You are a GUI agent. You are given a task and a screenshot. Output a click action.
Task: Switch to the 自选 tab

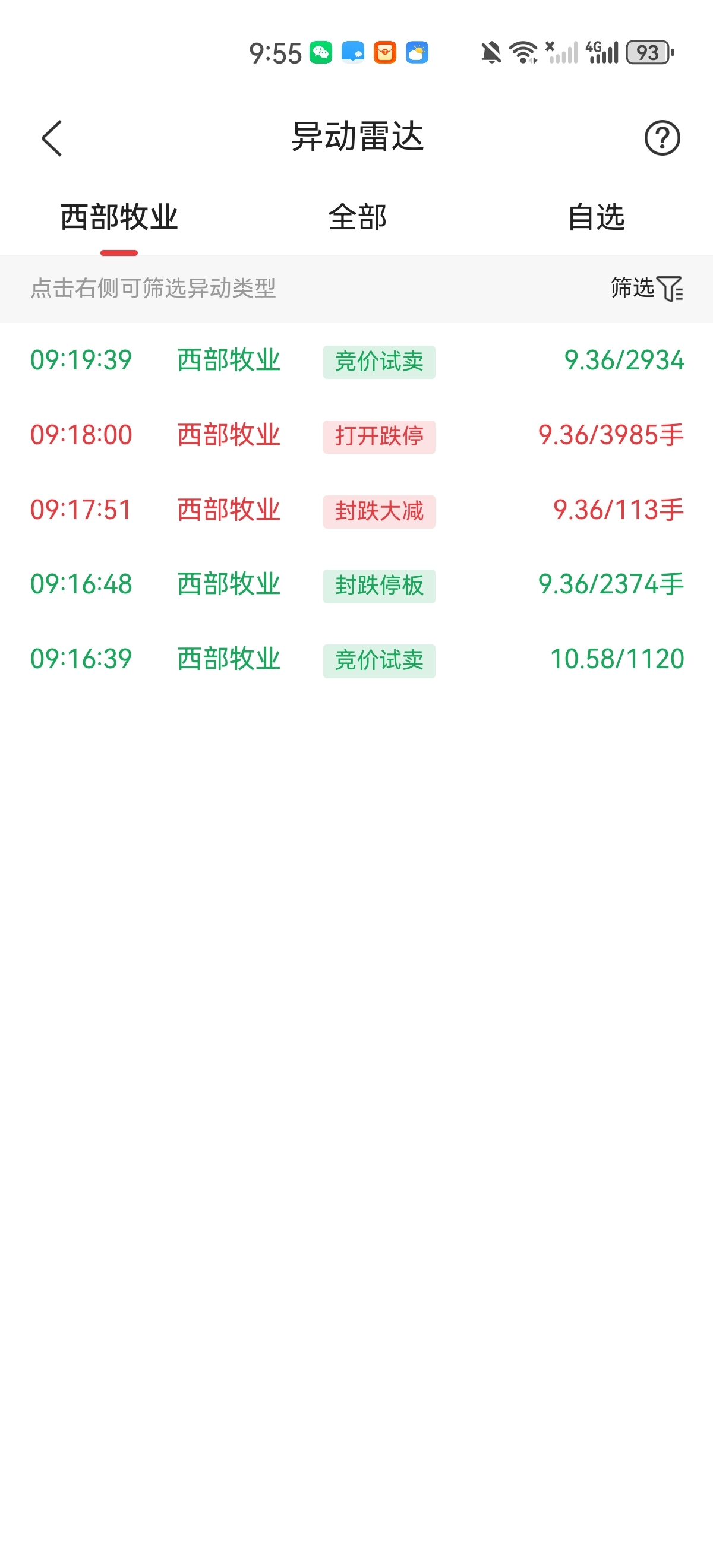(596, 217)
